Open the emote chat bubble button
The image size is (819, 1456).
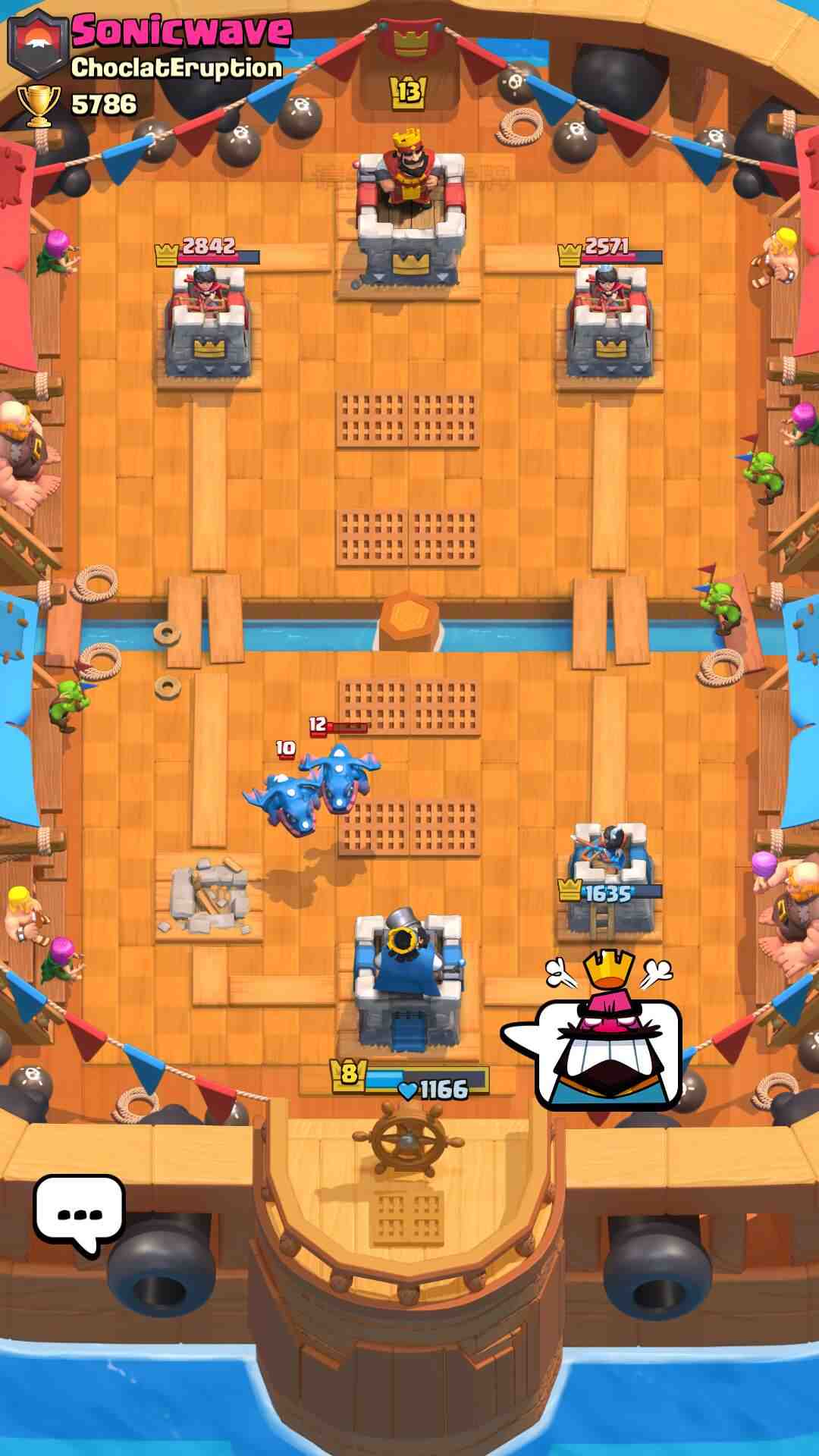(x=79, y=1213)
